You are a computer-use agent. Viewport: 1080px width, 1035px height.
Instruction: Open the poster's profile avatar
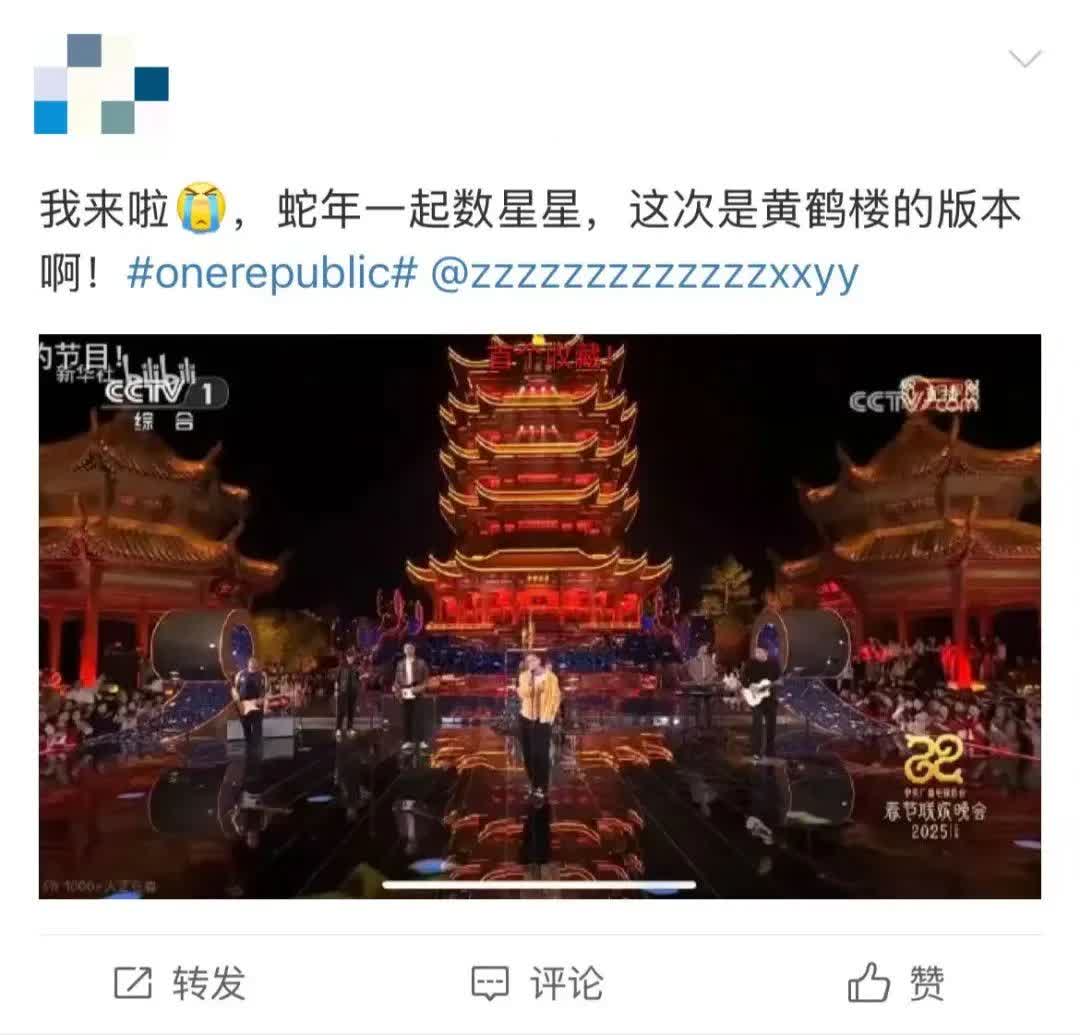[x=101, y=85]
